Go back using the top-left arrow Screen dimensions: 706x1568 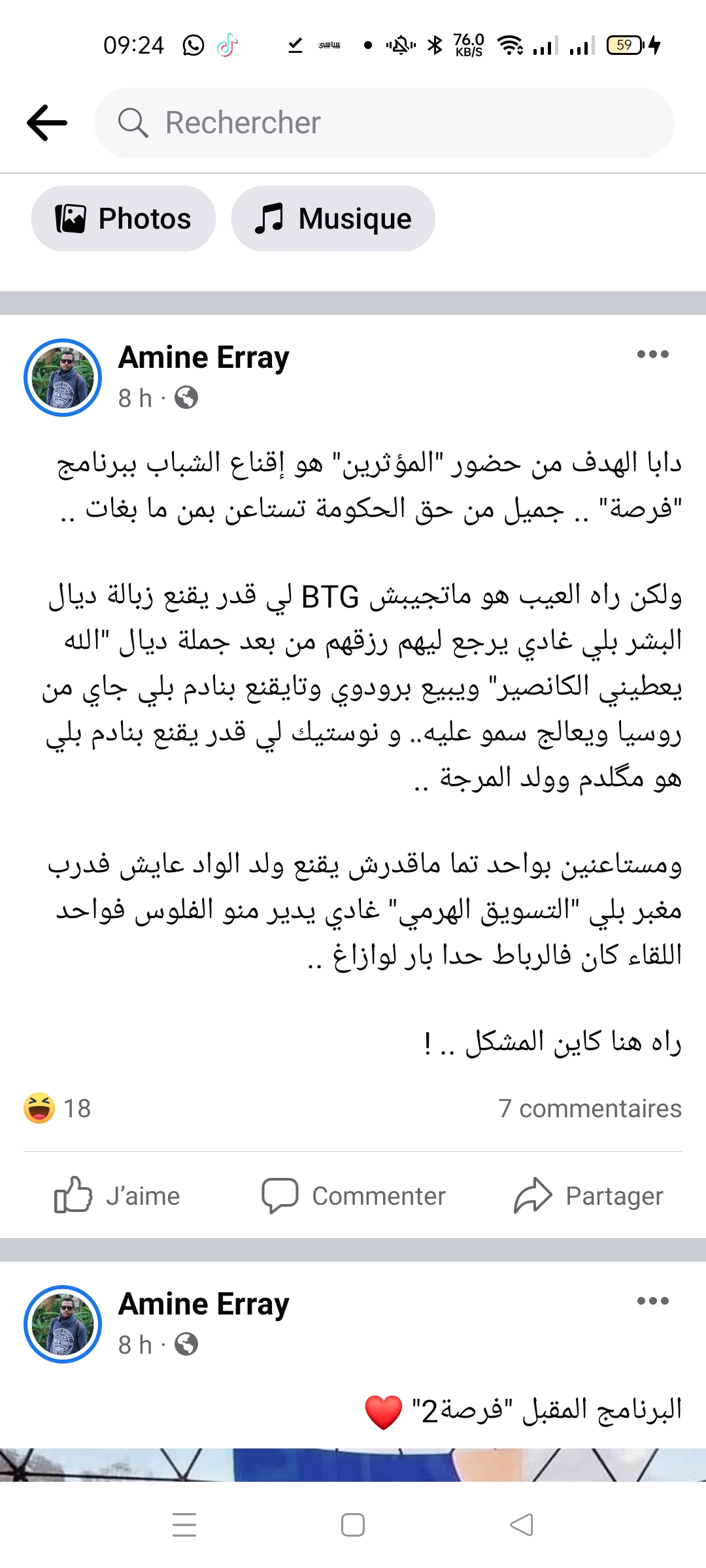pyautogui.click(x=47, y=123)
